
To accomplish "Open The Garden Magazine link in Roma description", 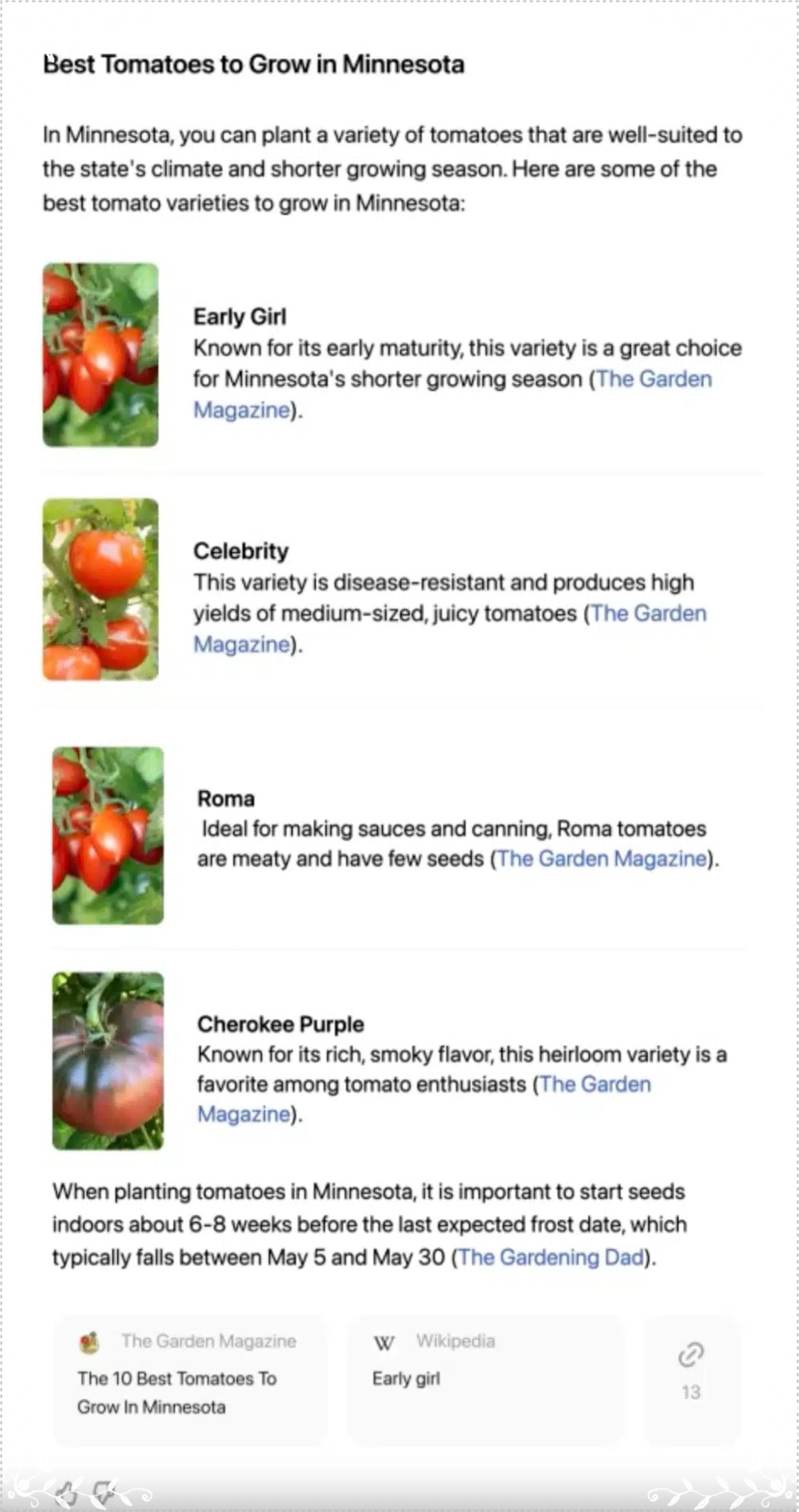I will pos(602,859).
